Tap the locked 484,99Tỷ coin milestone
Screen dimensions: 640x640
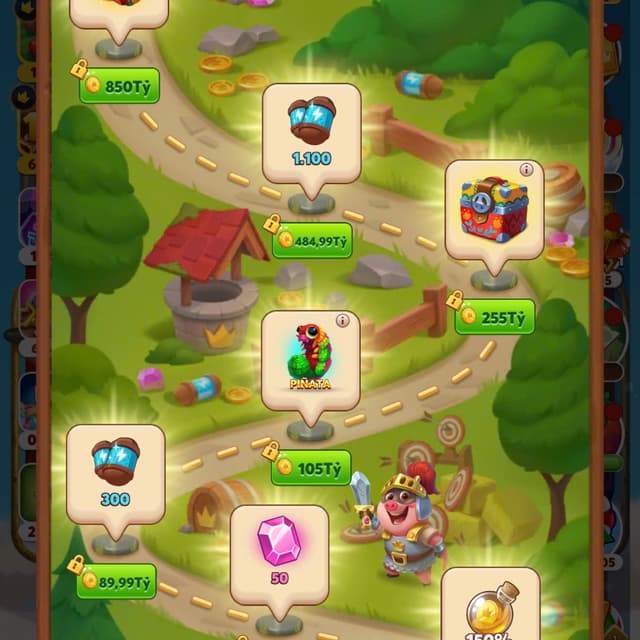pos(312,241)
